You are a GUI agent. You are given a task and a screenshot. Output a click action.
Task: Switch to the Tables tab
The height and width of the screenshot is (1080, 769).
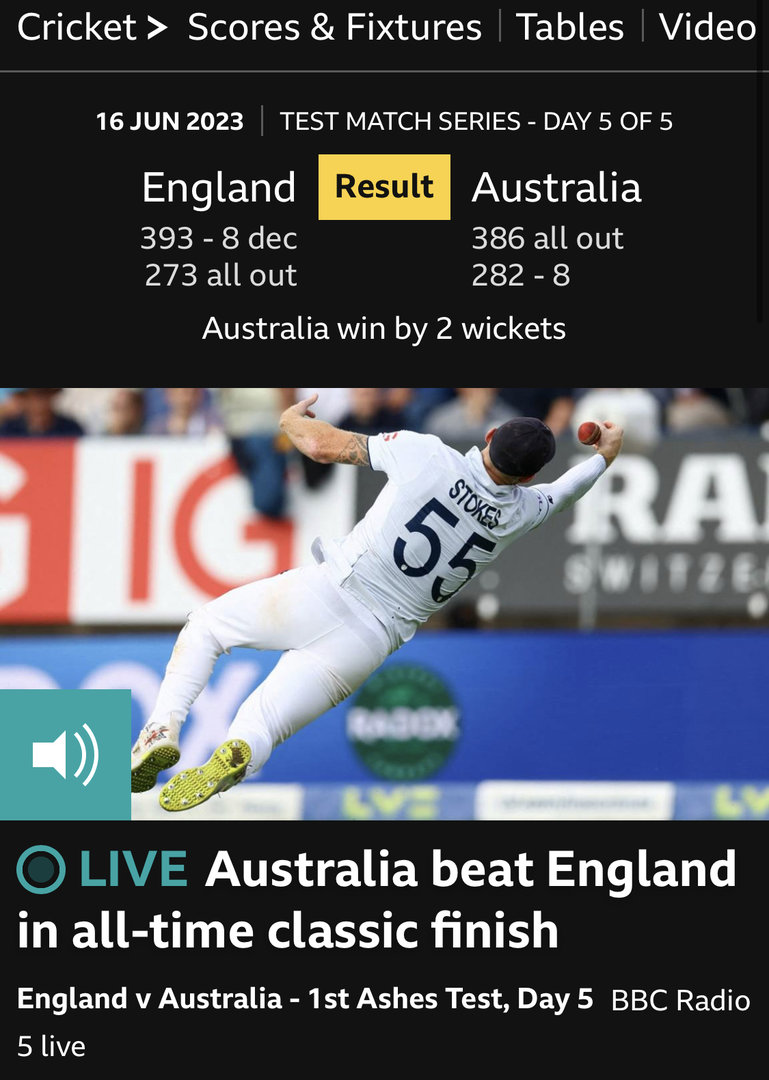[x=570, y=28]
